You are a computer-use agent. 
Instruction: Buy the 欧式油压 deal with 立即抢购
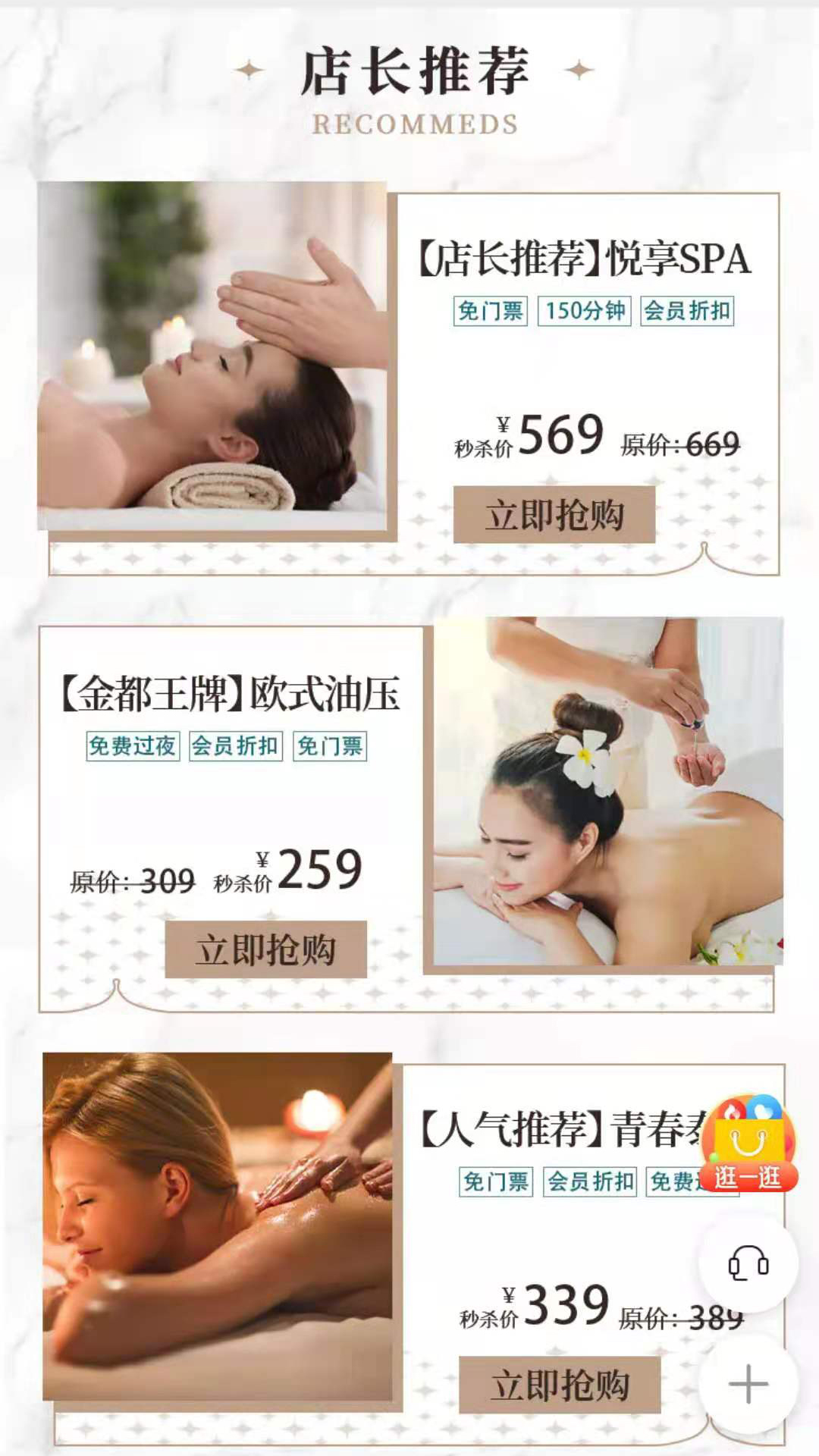(265, 949)
